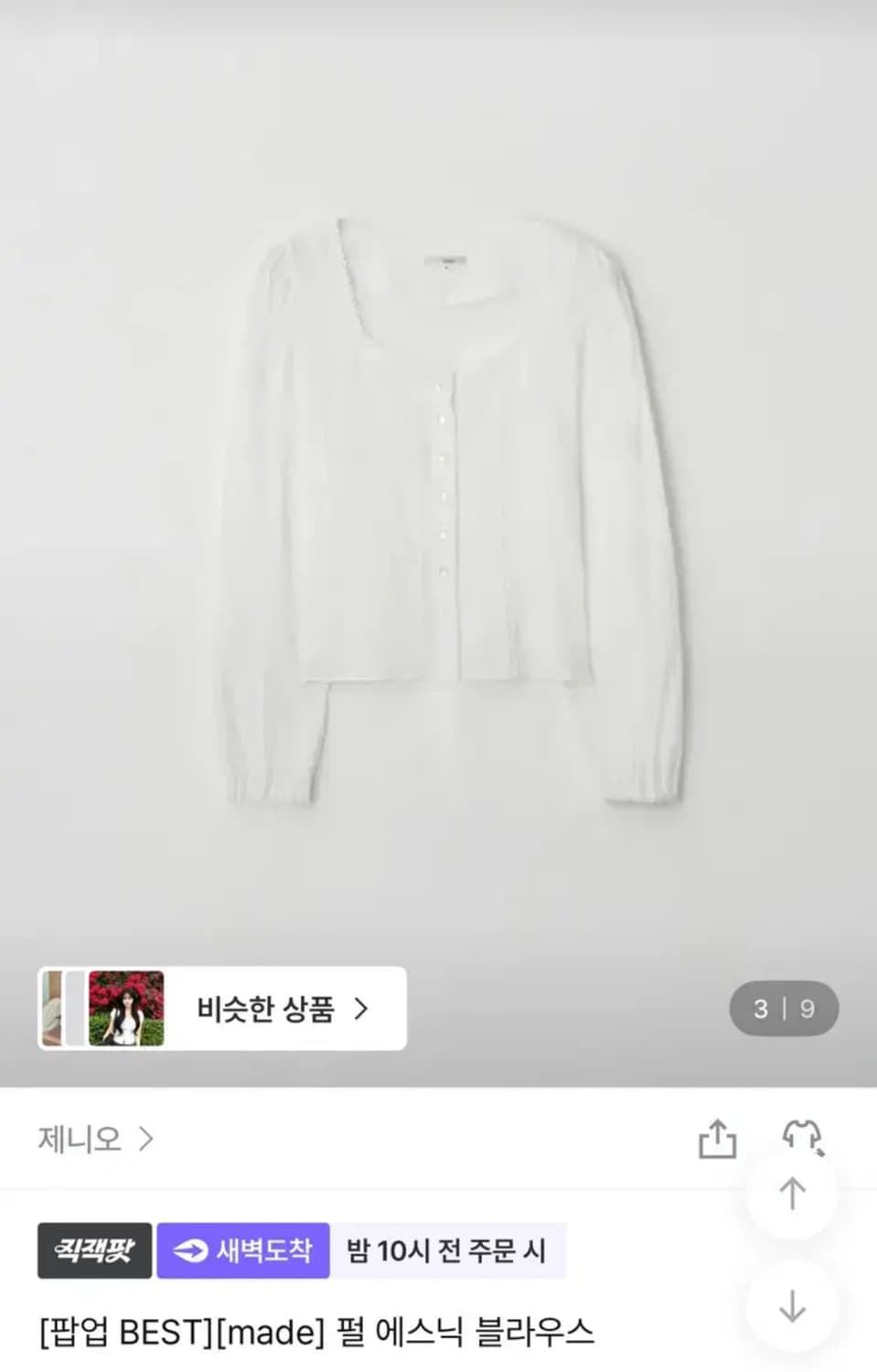
Task: Tap the scroll-to-top arrow icon
Action: [794, 1194]
